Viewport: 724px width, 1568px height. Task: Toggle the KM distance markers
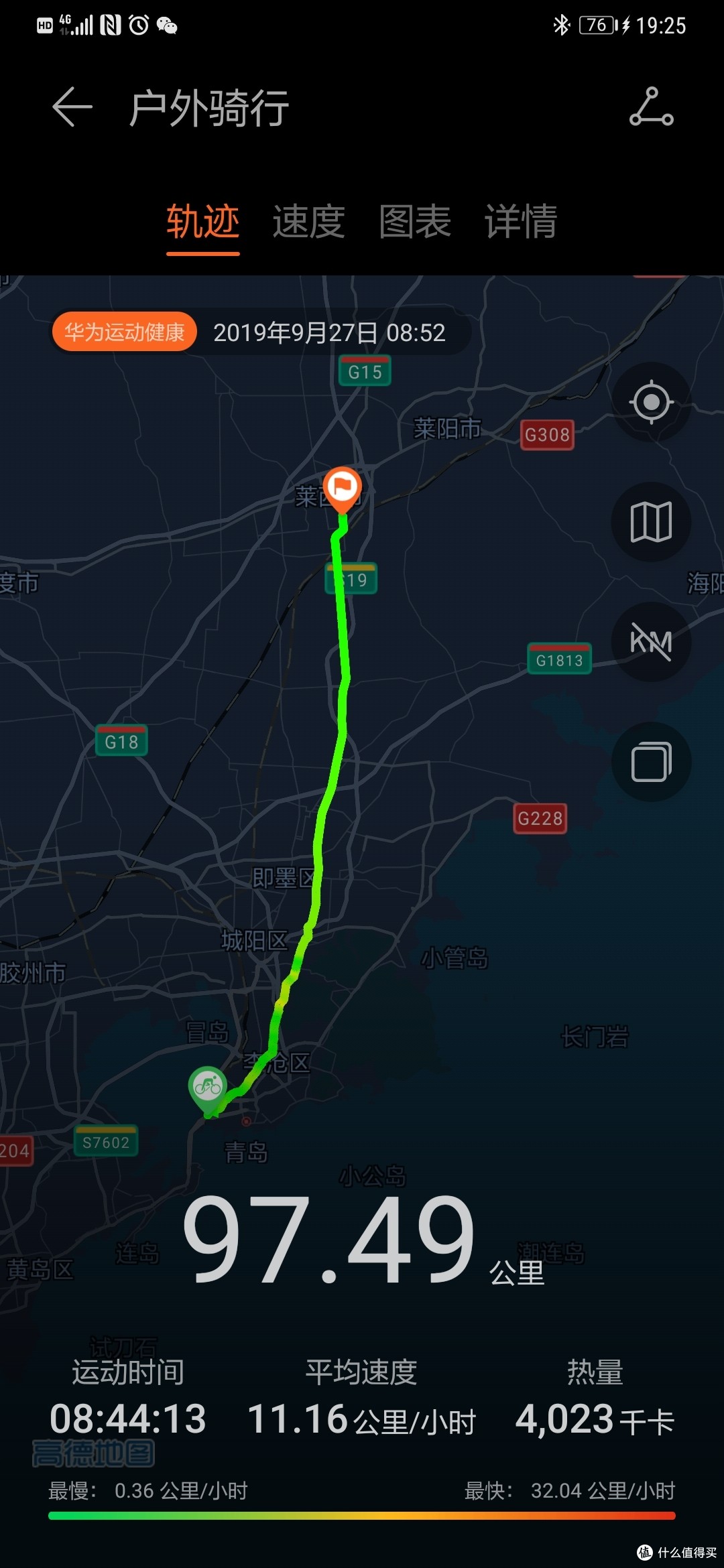pos(651,642)
